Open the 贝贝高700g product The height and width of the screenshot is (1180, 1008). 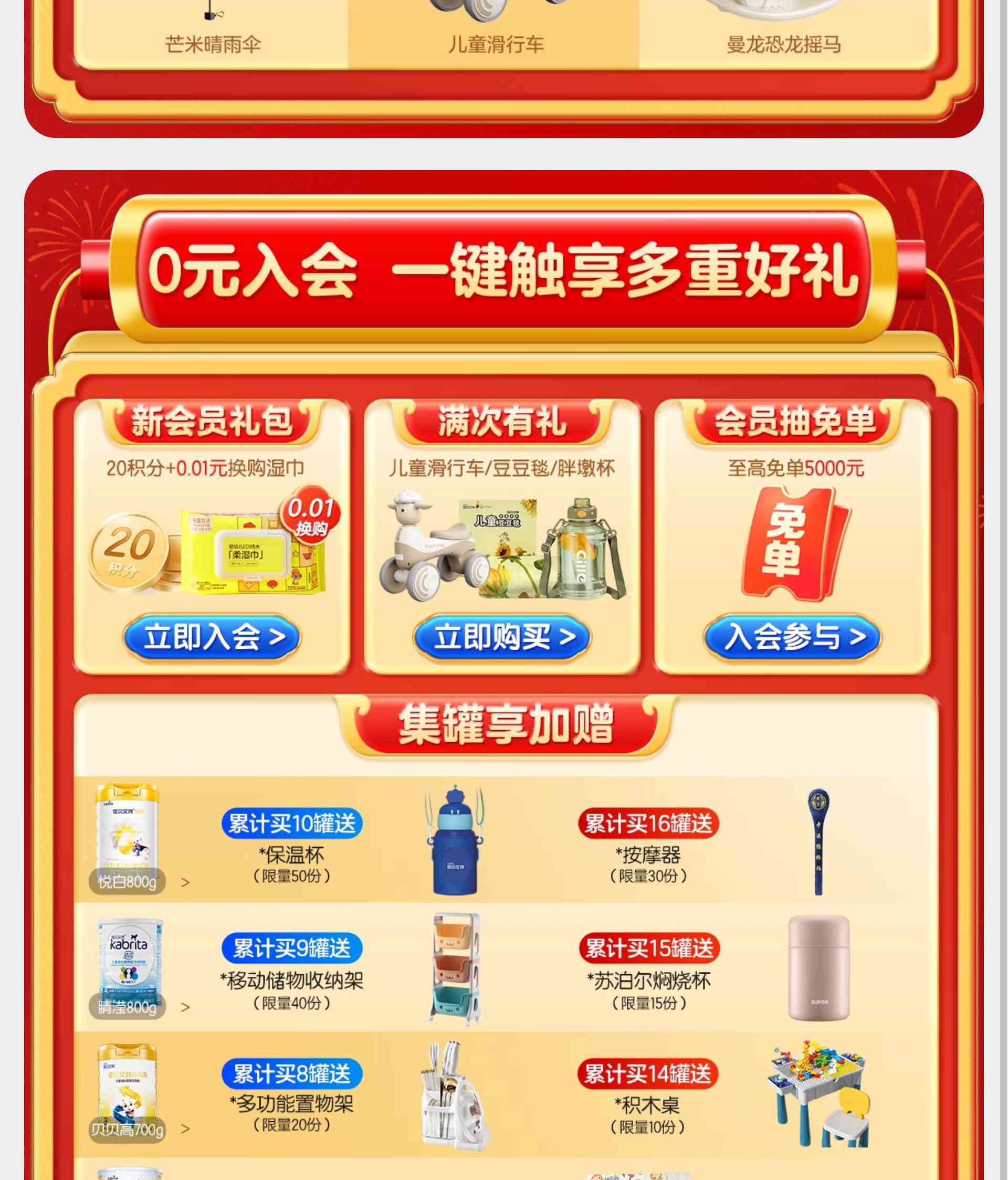pyautogui.click(x=128, y=1092)
